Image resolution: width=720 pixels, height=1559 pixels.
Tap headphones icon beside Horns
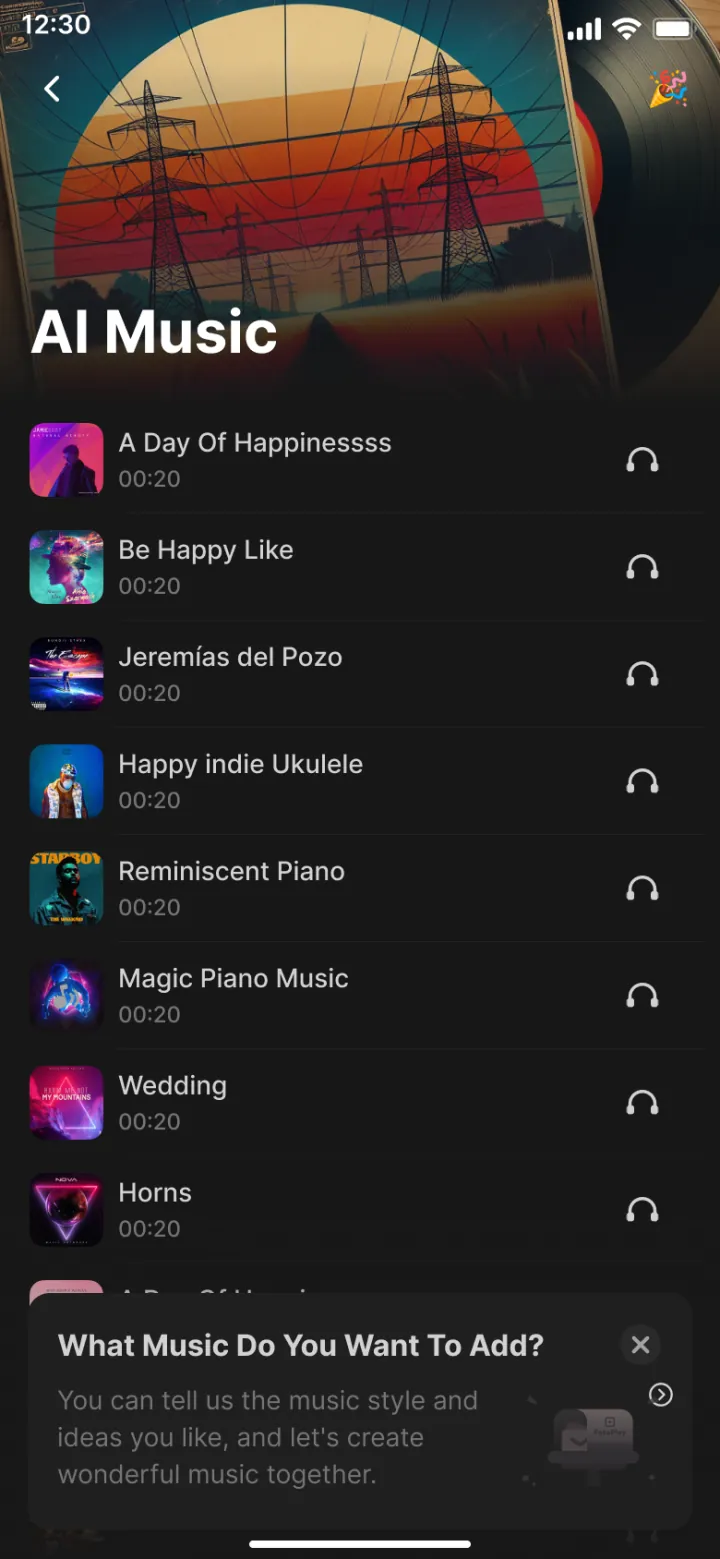tap(642, 1209)
